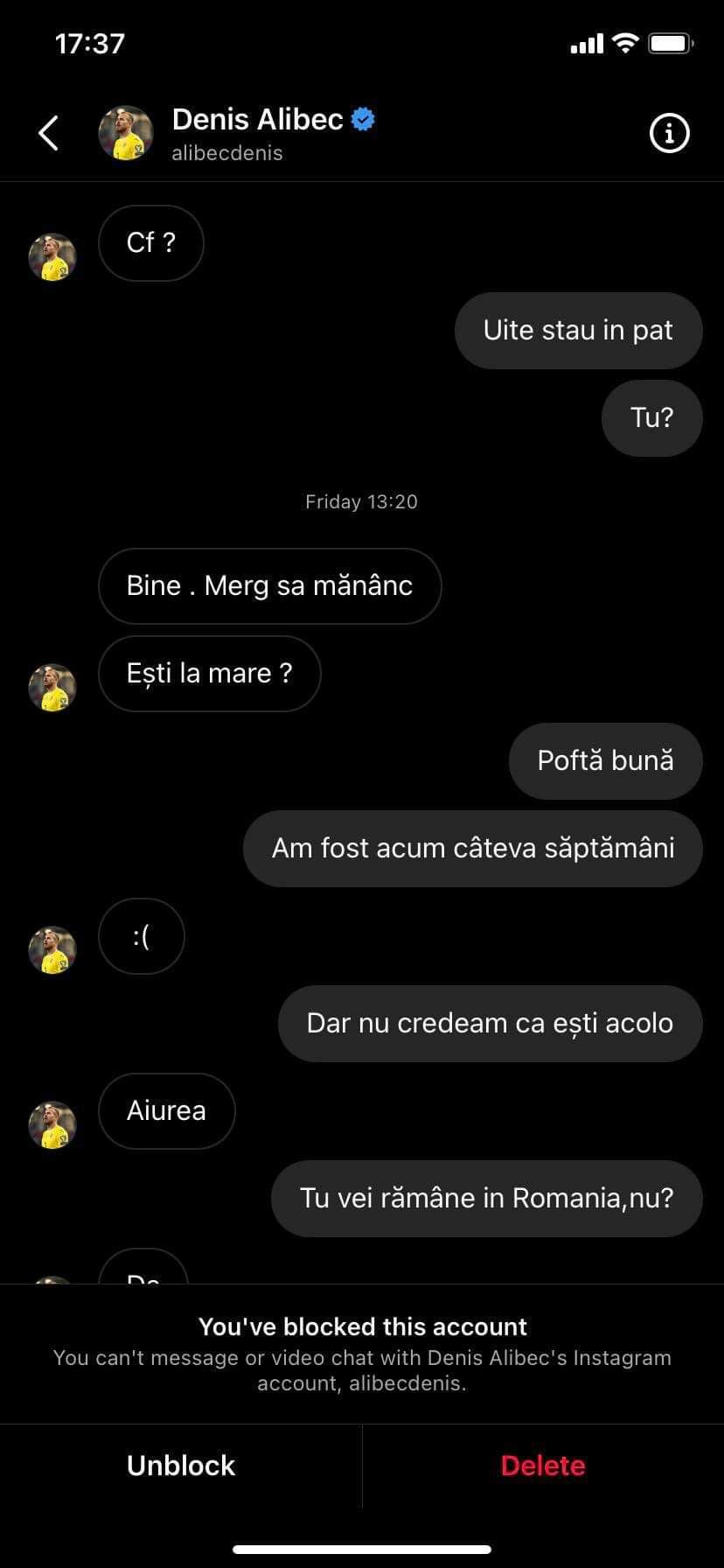Tap the avatar beside the "Cf ?" message
The image size is (724, 1568).
click(52, 257)
